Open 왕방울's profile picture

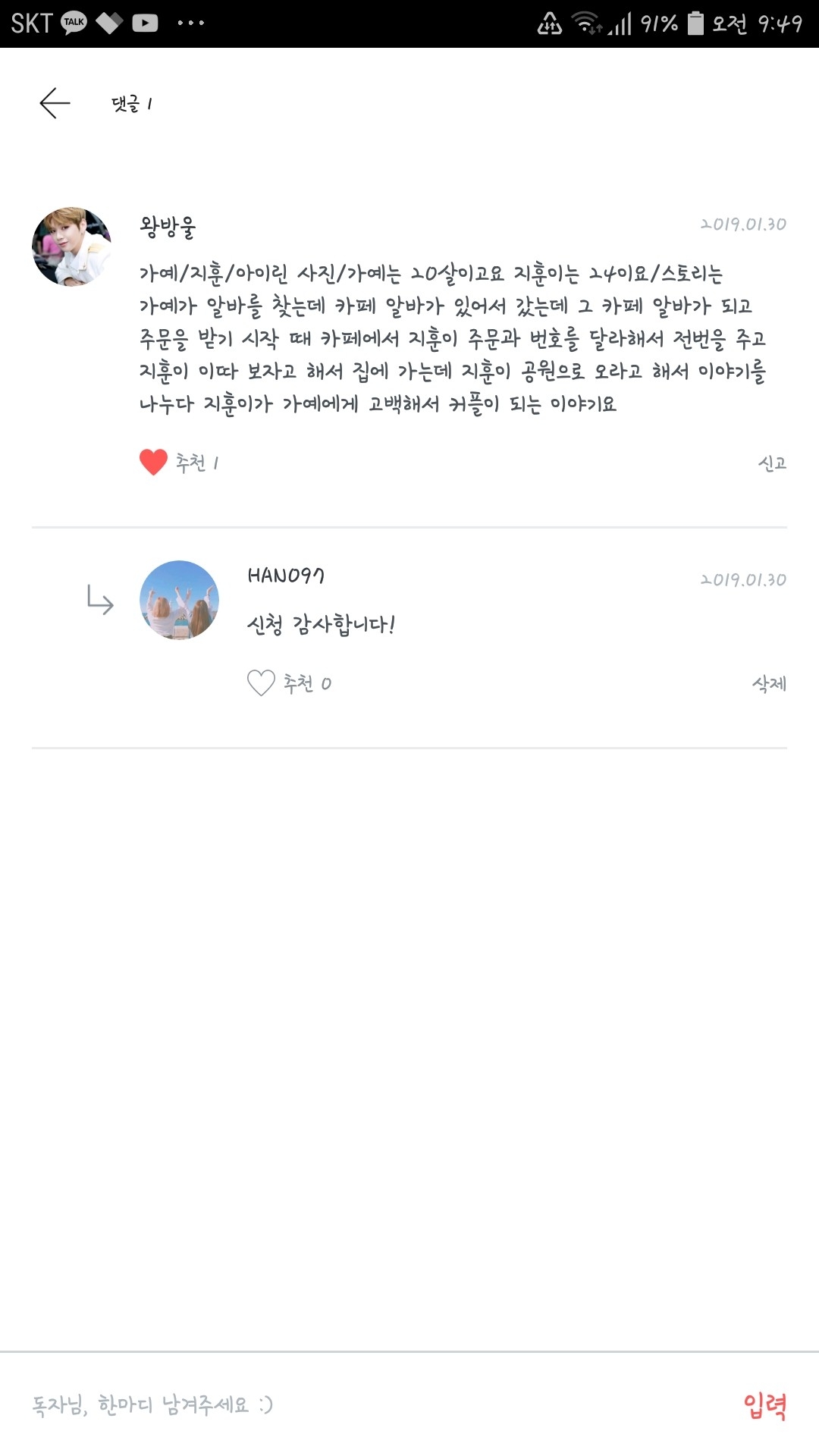point(72,246)
